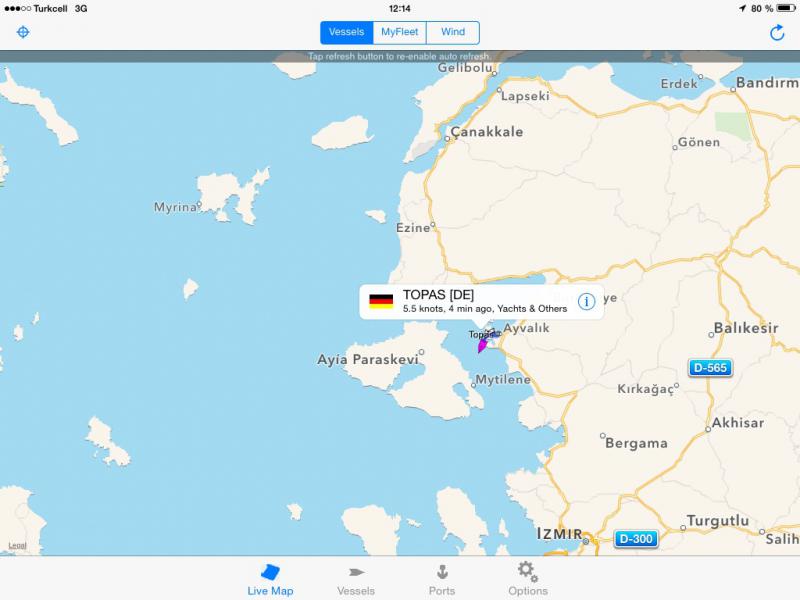Tap the purple vessel marker on the map
This screenshot has height=600, width=800.
[x=482, y=346]
